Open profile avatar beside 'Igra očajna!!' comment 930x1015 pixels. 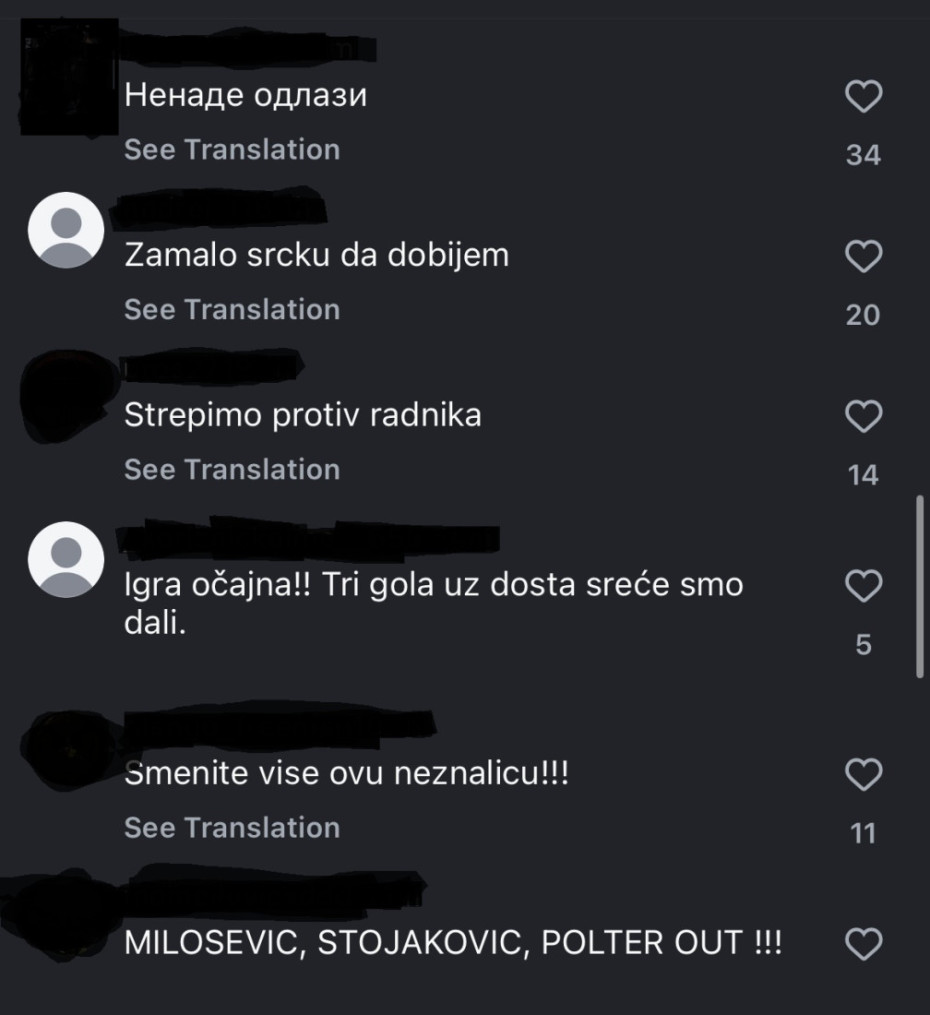coord(66,560)
